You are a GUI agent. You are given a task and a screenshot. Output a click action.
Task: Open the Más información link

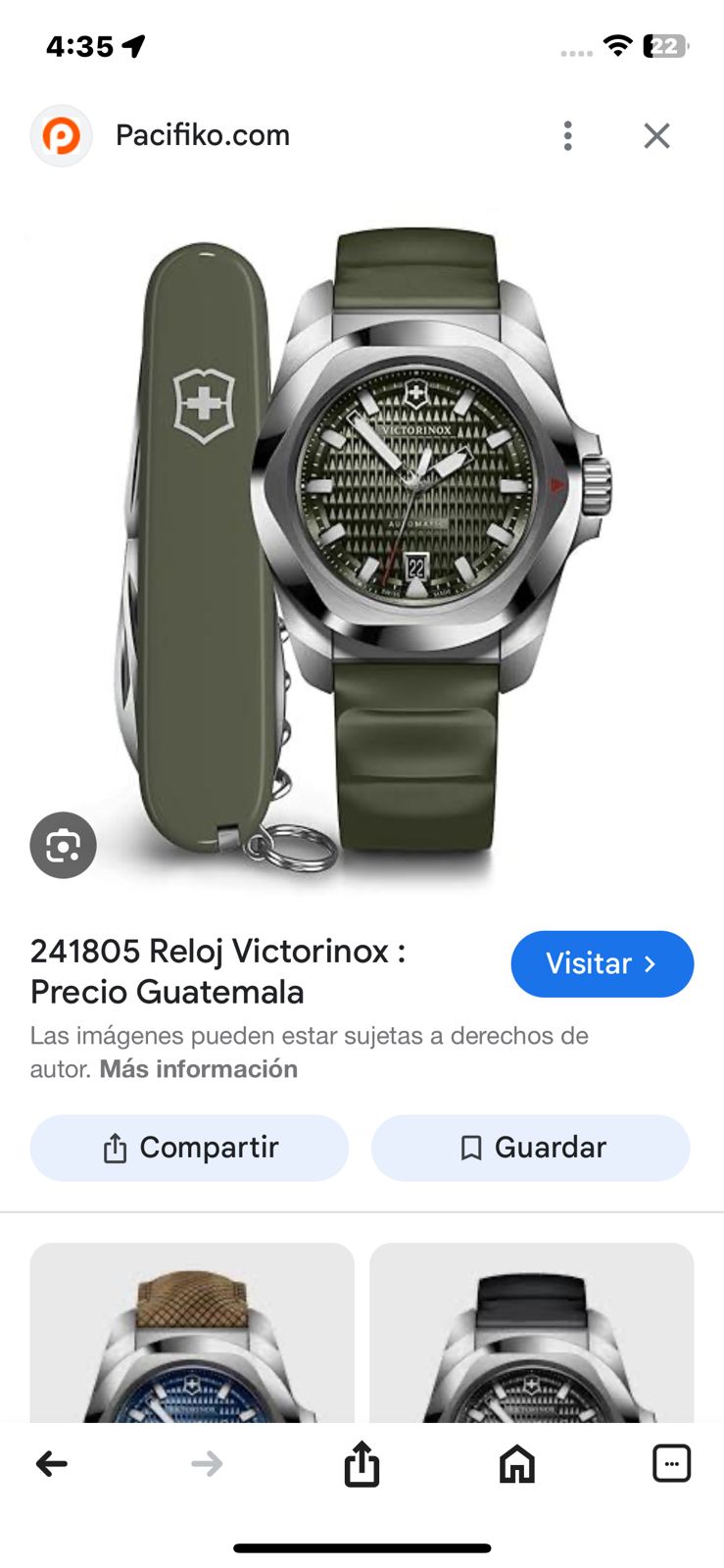tap(199, 1068)
